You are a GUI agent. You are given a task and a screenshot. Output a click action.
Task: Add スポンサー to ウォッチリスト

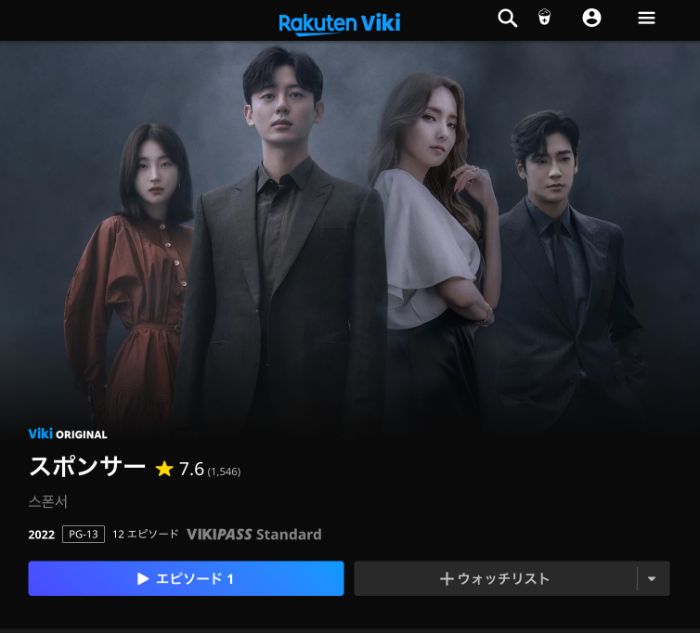click(495, 579)
